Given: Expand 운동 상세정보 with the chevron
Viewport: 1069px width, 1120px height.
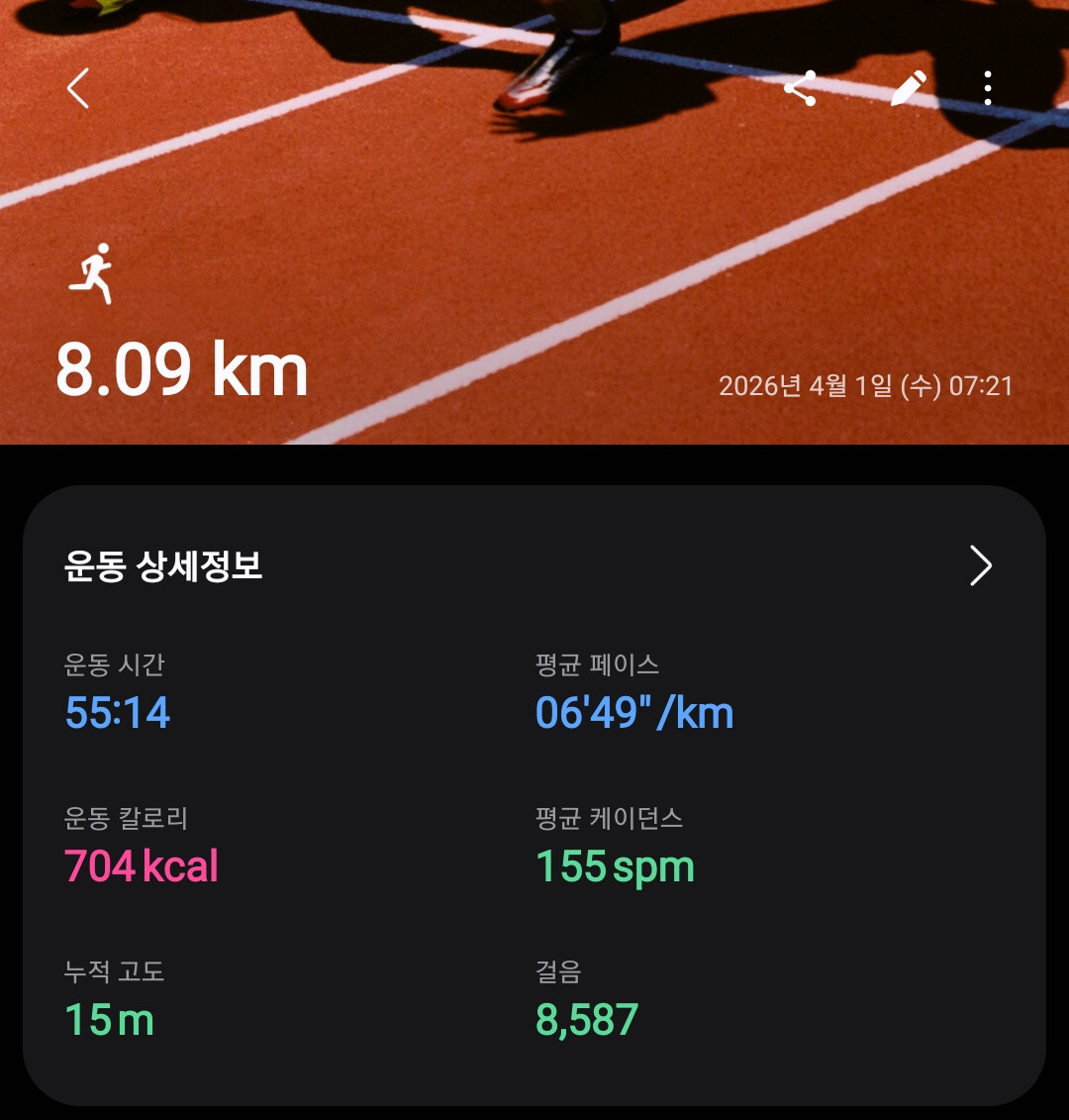Looking at the screenshot, I should point(980,565).
